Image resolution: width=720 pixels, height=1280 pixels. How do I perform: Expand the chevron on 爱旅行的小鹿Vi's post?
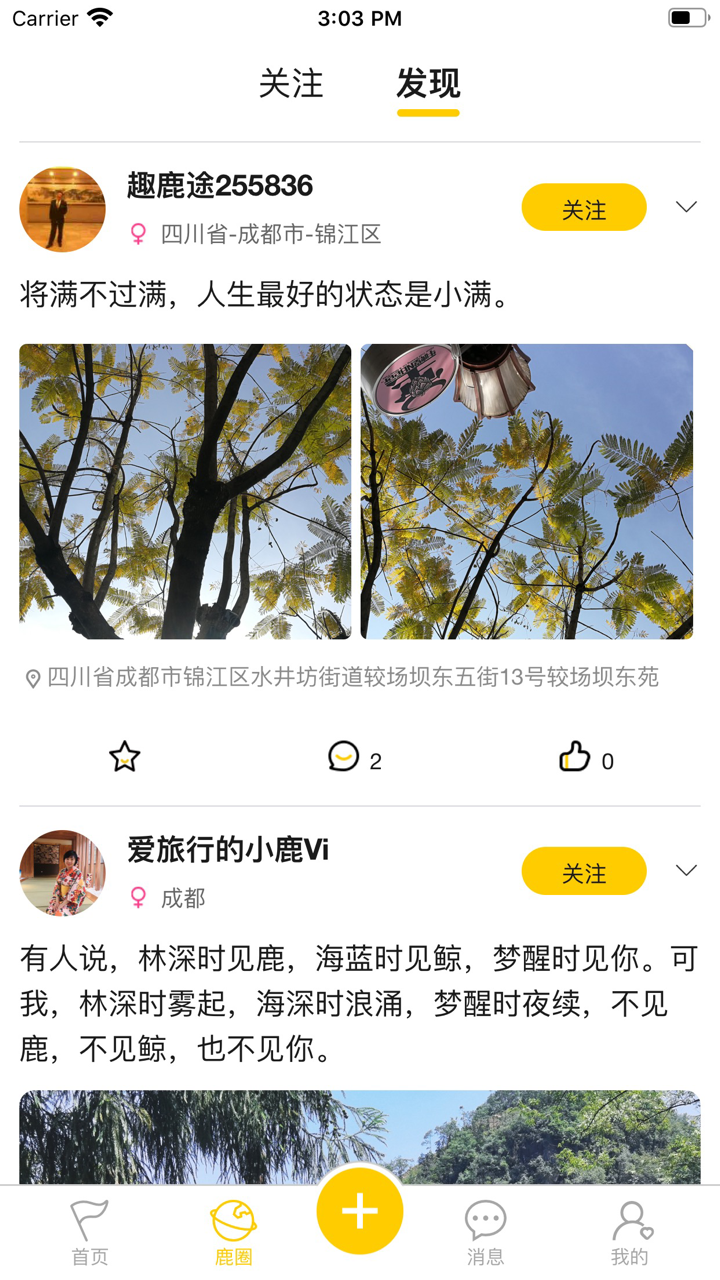(x=685, y=869)
